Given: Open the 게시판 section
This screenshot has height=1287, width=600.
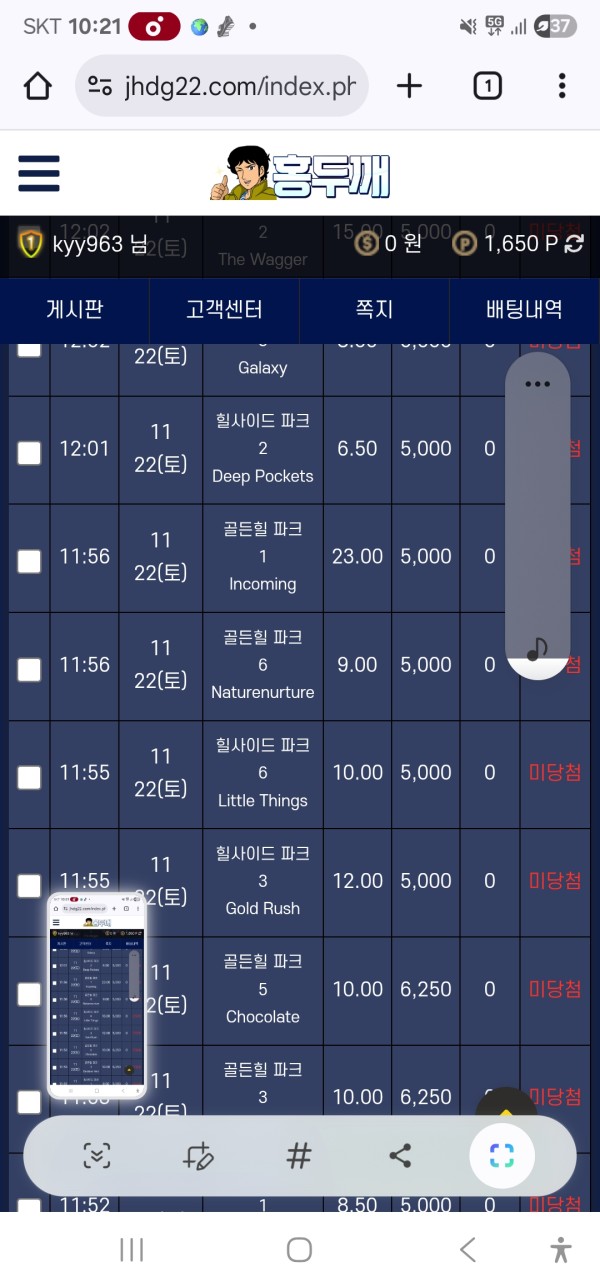Looking at the screenshot, I should [x=75, y=309].
